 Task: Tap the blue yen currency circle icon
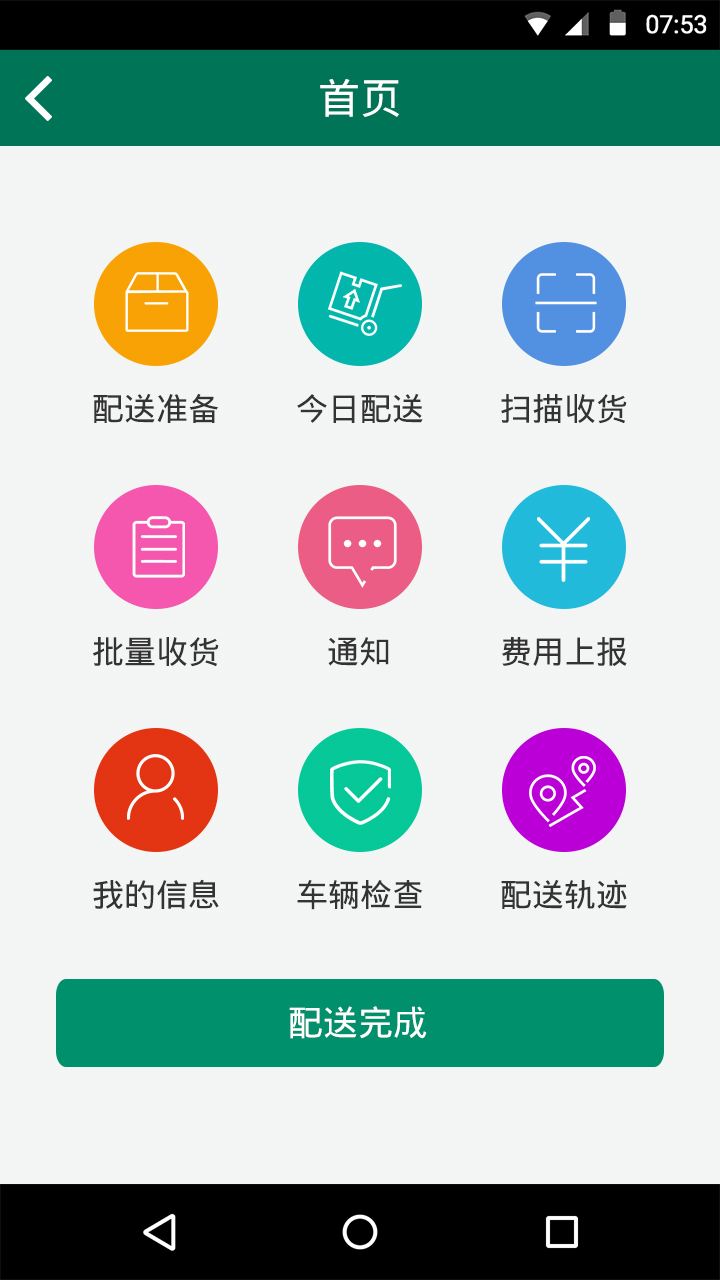(x=564, y=547)
